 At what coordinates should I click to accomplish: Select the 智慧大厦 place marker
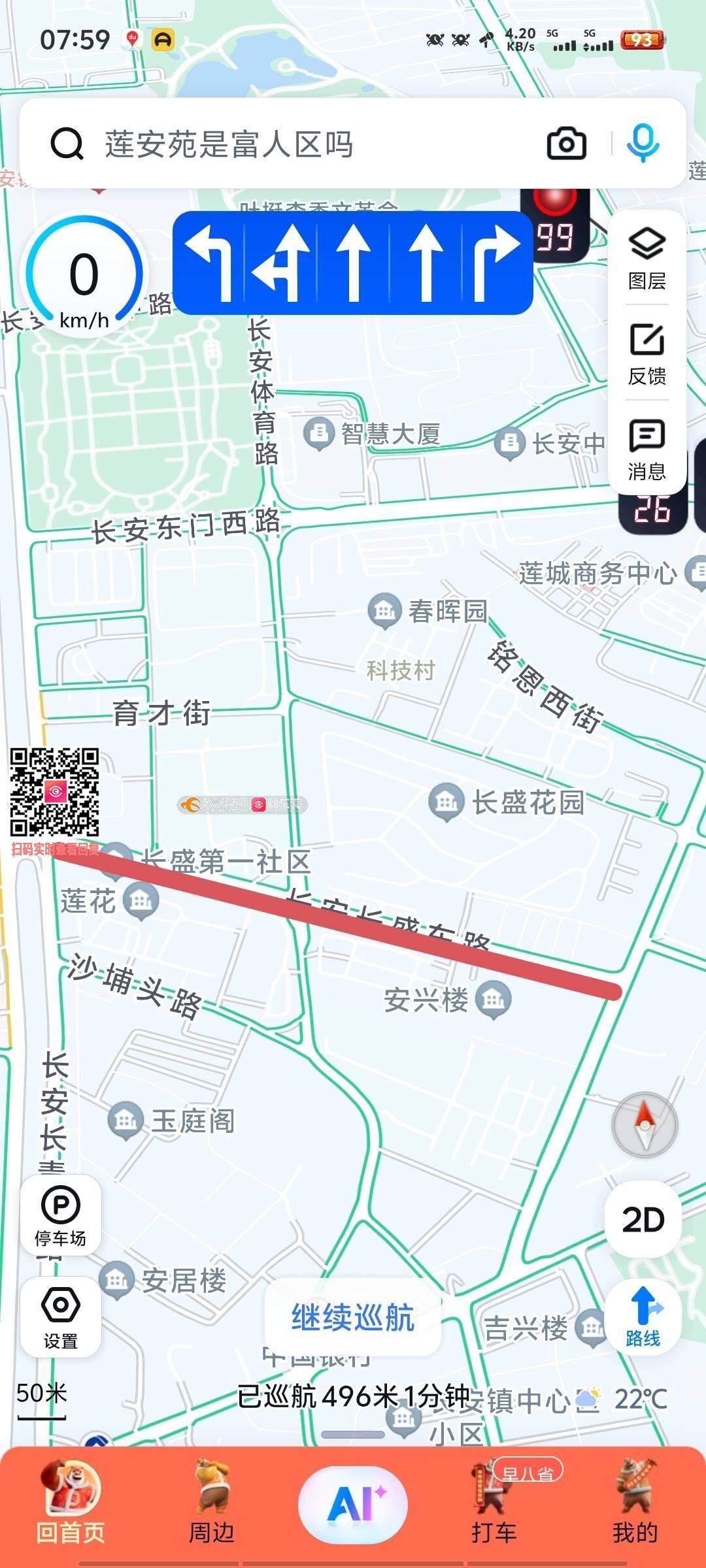pyautogui.click(x=320, y=433)
